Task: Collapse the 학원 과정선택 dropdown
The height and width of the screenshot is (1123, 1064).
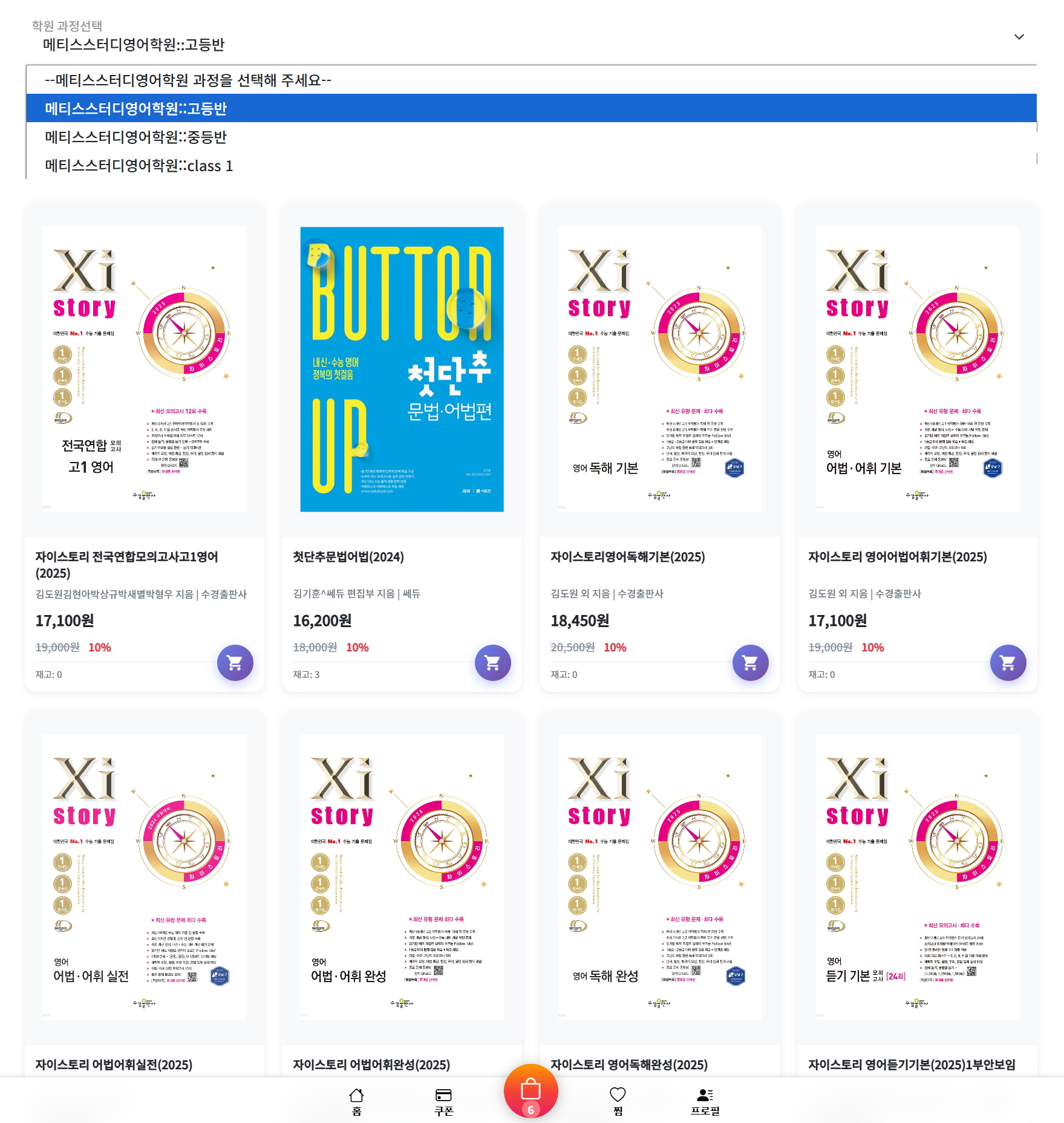Action: tap(1019, 37)
